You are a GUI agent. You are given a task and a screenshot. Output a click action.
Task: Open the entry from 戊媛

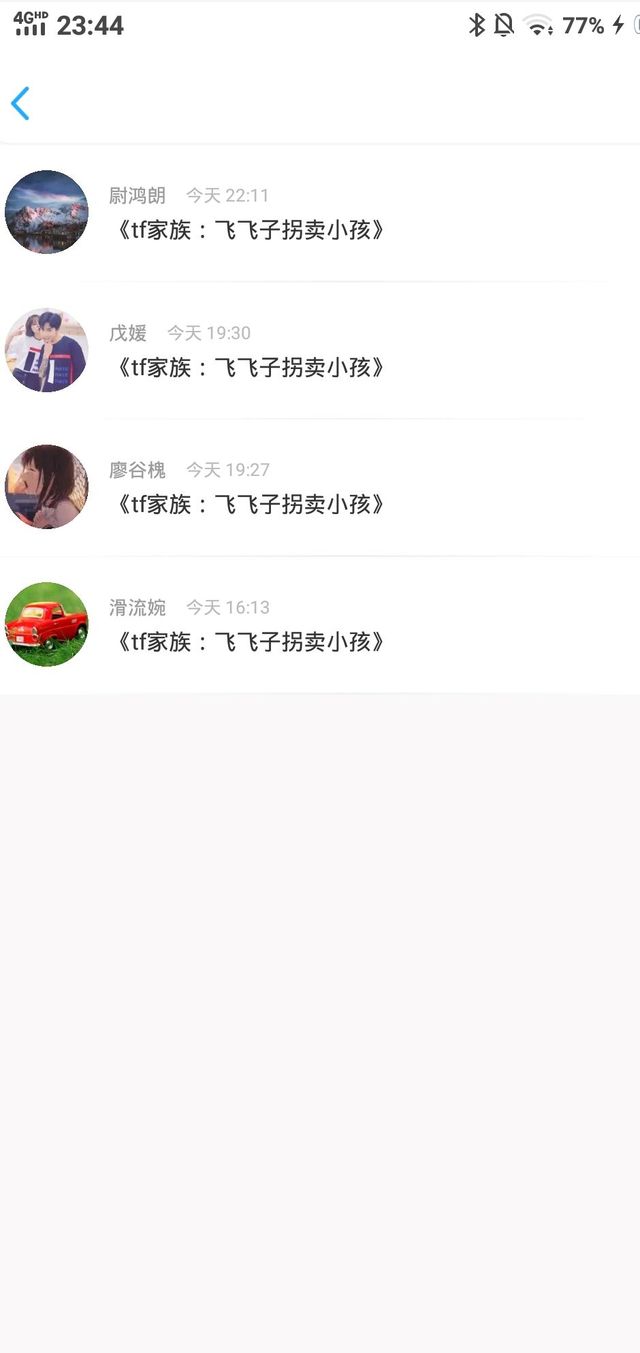pos(320,350)
